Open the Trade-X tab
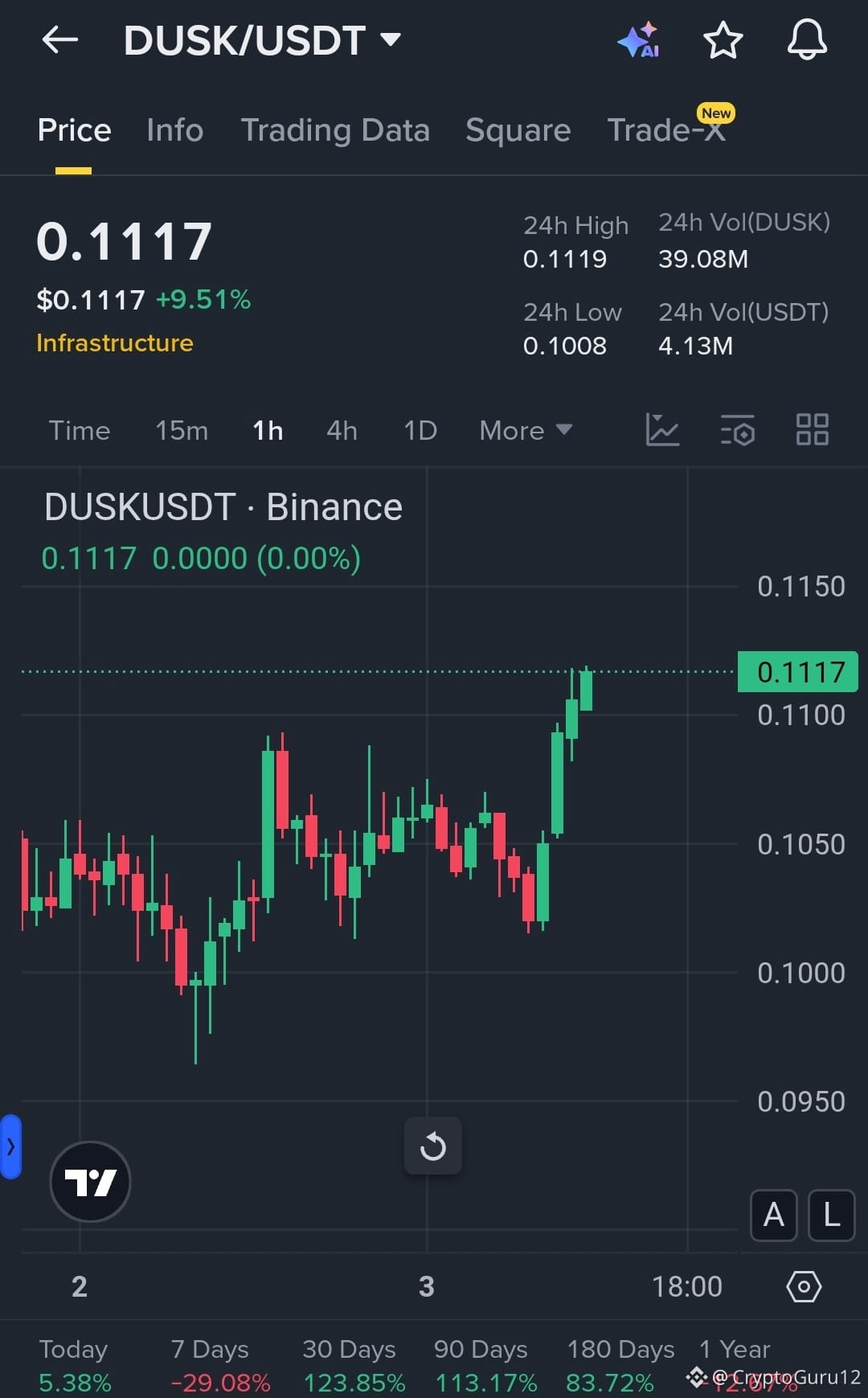 pyautogui.click(x=666, y=130)
